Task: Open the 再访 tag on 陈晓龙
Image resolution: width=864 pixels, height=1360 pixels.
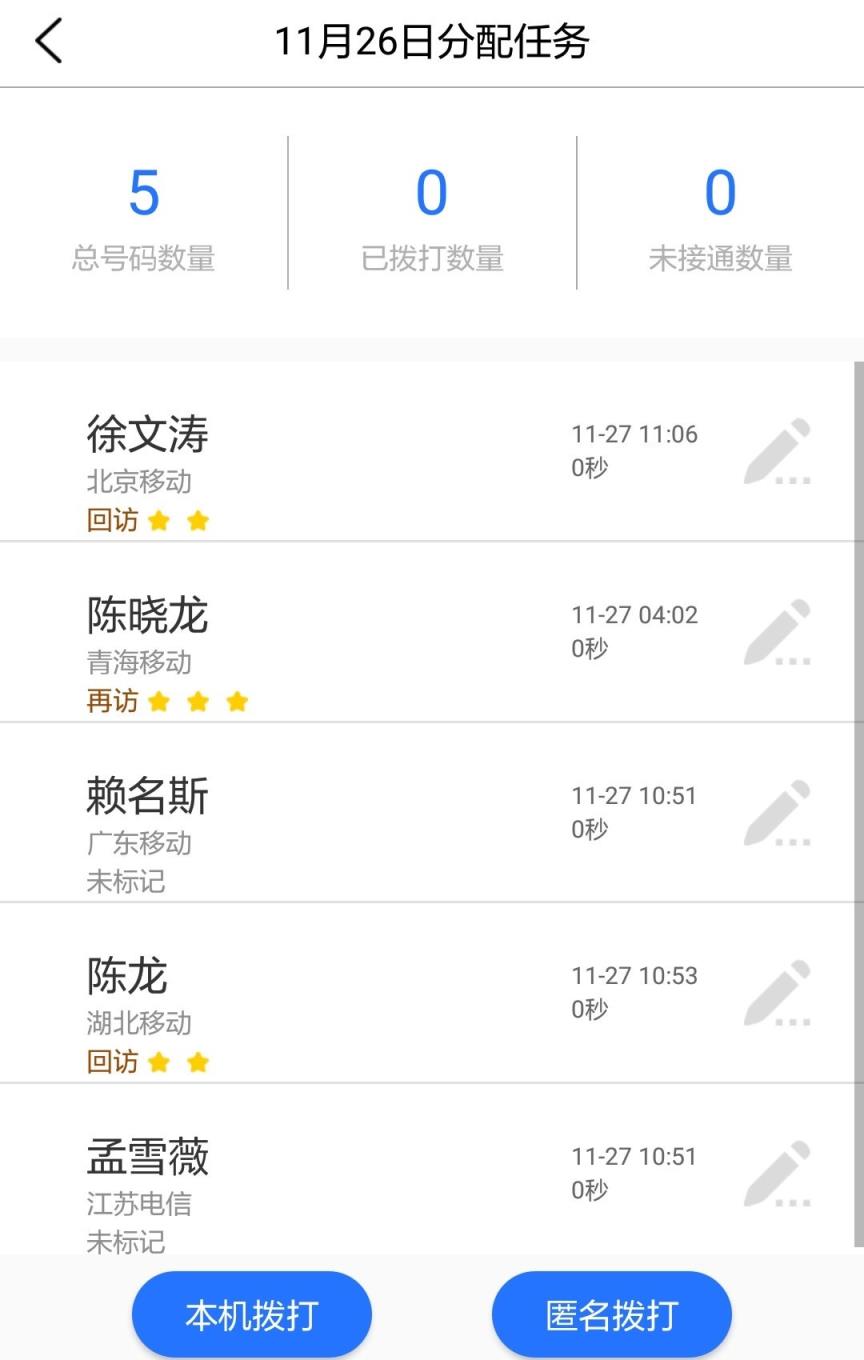Action: coord(109,702)
